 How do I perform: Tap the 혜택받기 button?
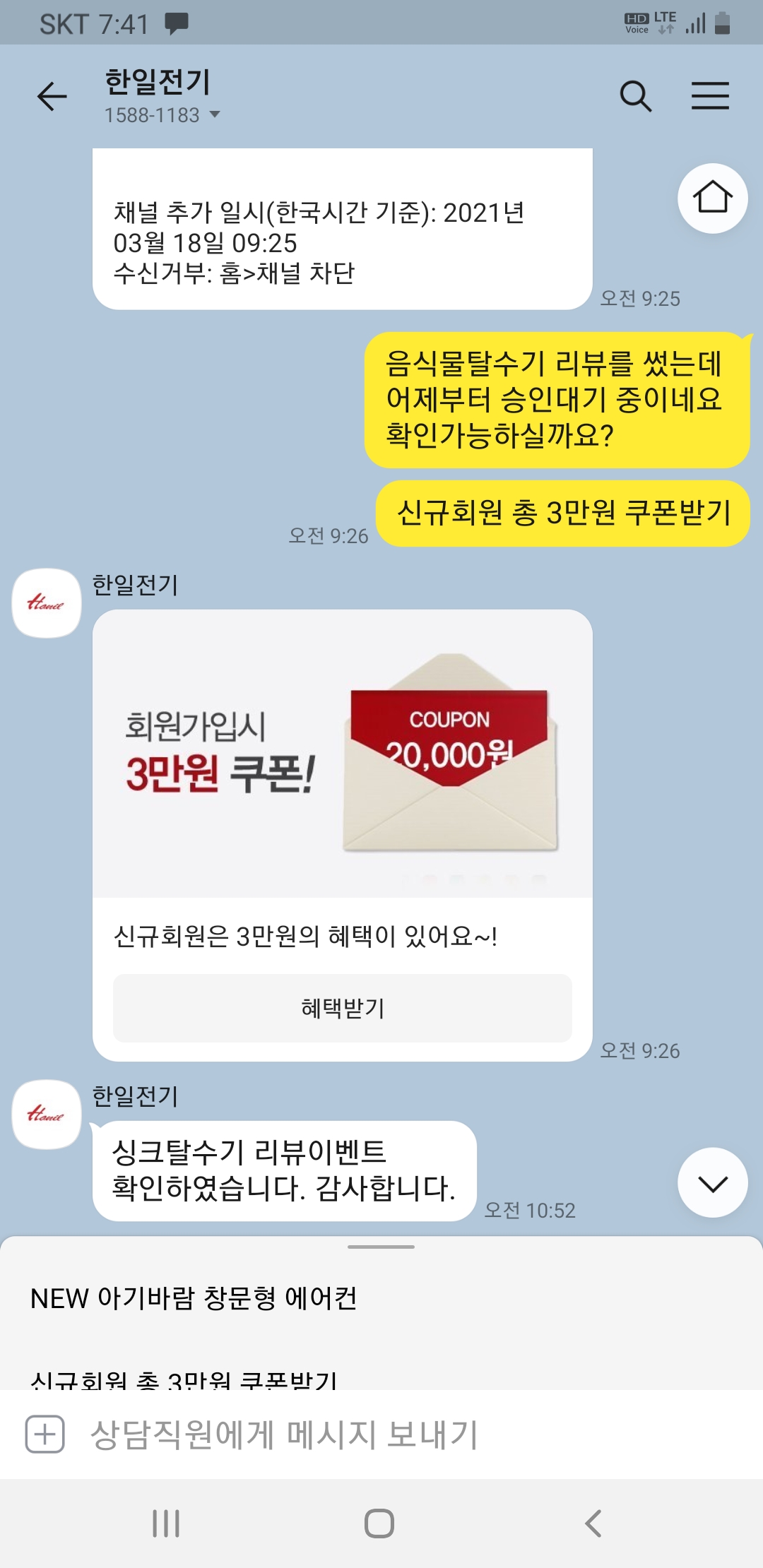pyautogui.click(x=343, y=1008)
